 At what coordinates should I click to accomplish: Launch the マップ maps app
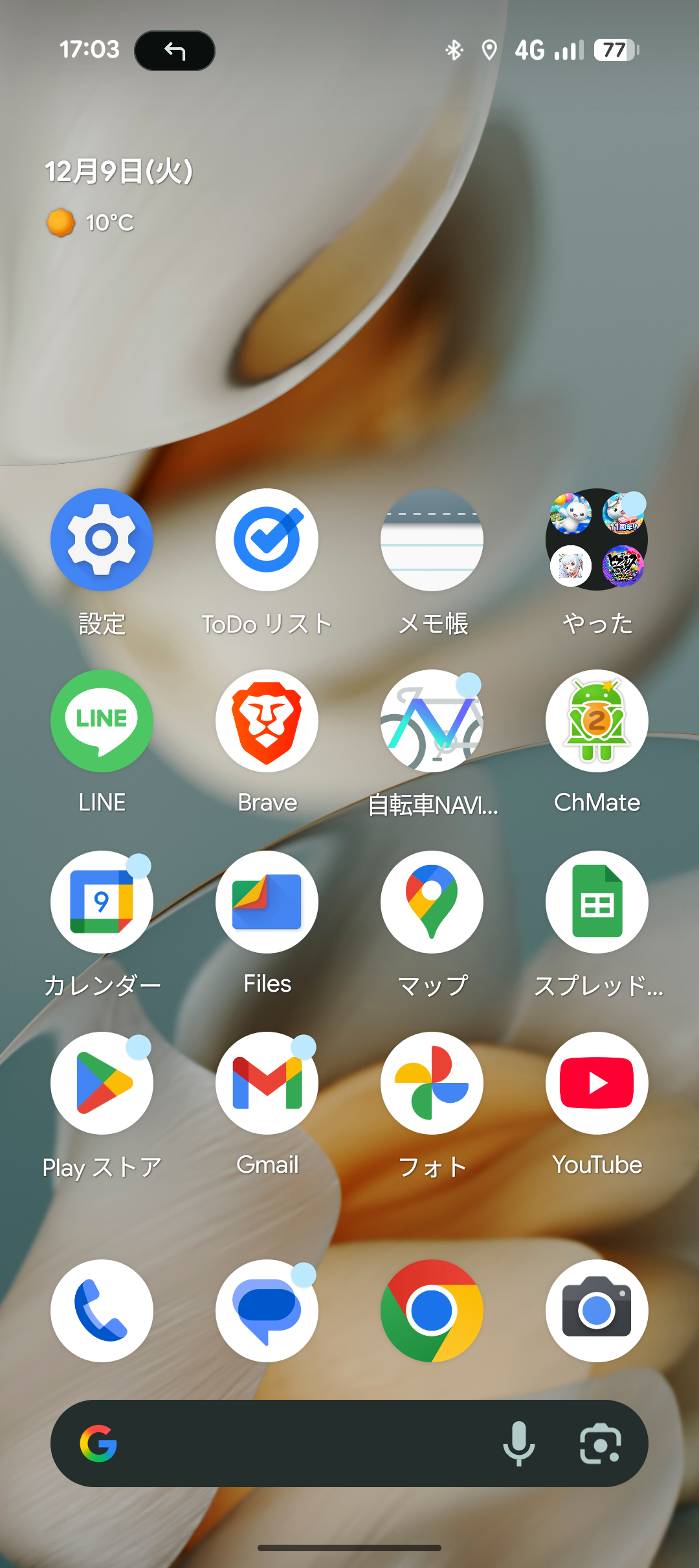point(432,902)
